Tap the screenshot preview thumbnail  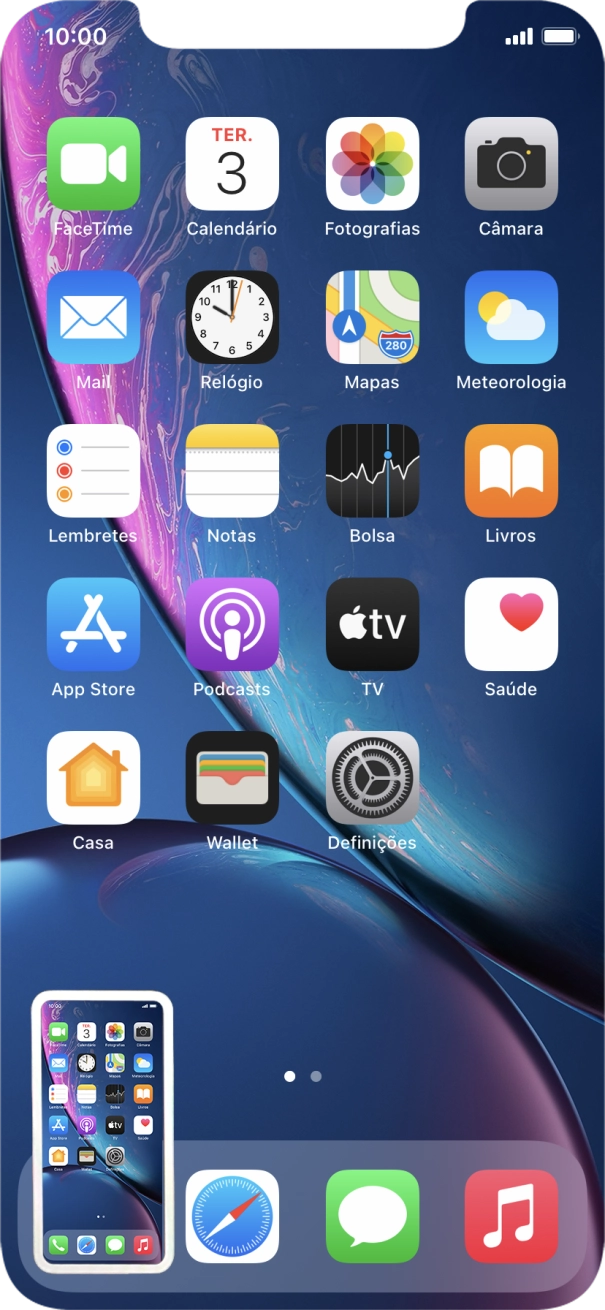point(103,1132)
